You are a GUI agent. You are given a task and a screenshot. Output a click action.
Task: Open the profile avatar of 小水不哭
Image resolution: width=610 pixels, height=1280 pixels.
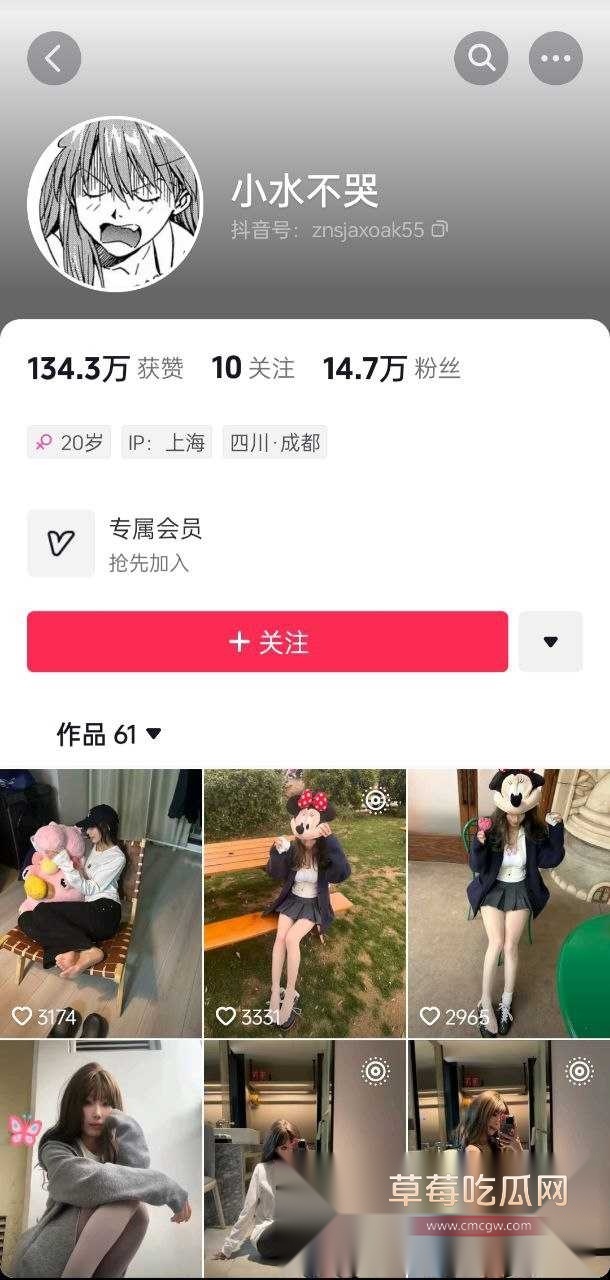click(x=115, y=204)
